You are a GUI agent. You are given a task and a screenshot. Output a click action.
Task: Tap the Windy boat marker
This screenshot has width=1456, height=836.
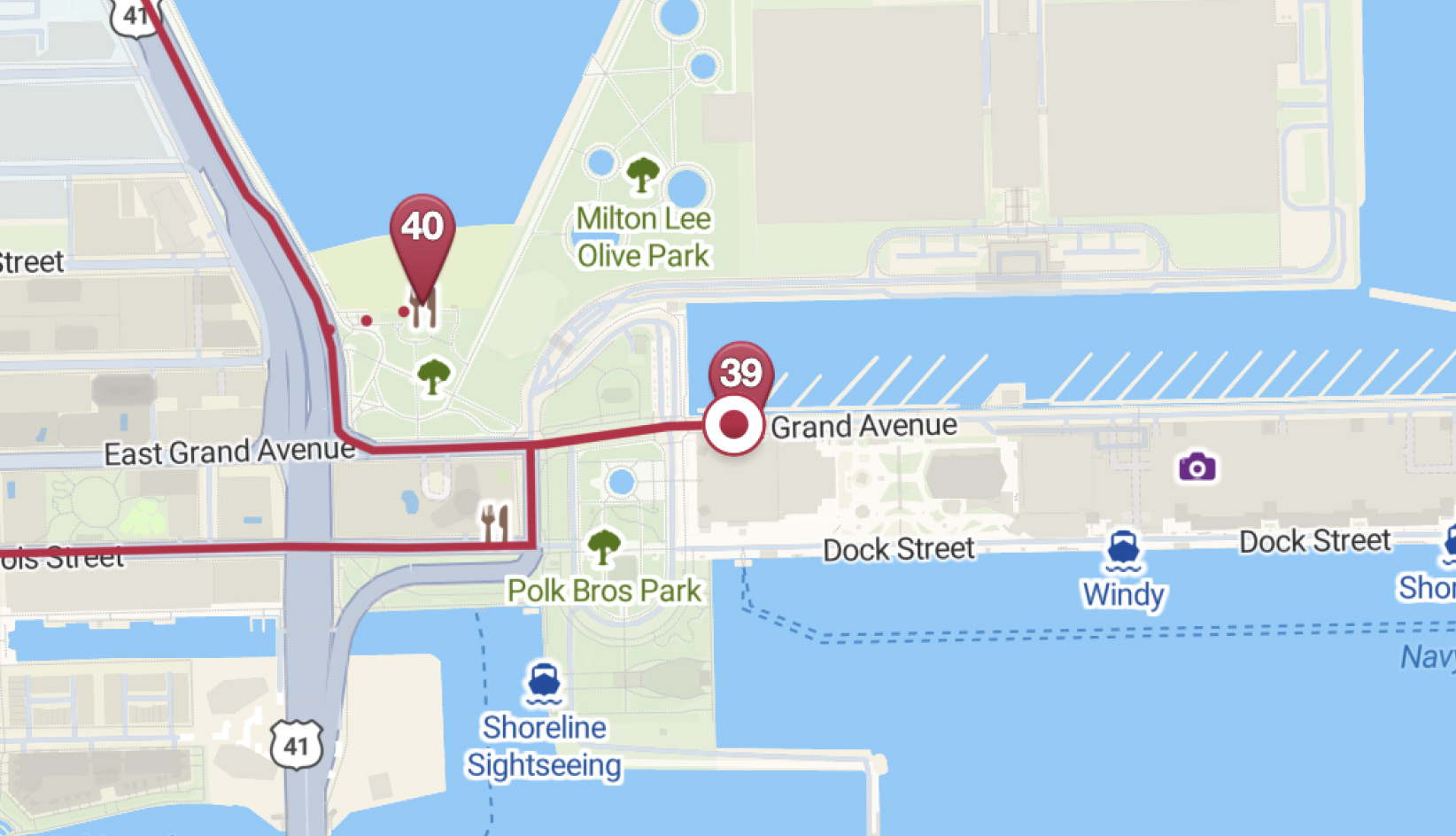coord(1123,550)
